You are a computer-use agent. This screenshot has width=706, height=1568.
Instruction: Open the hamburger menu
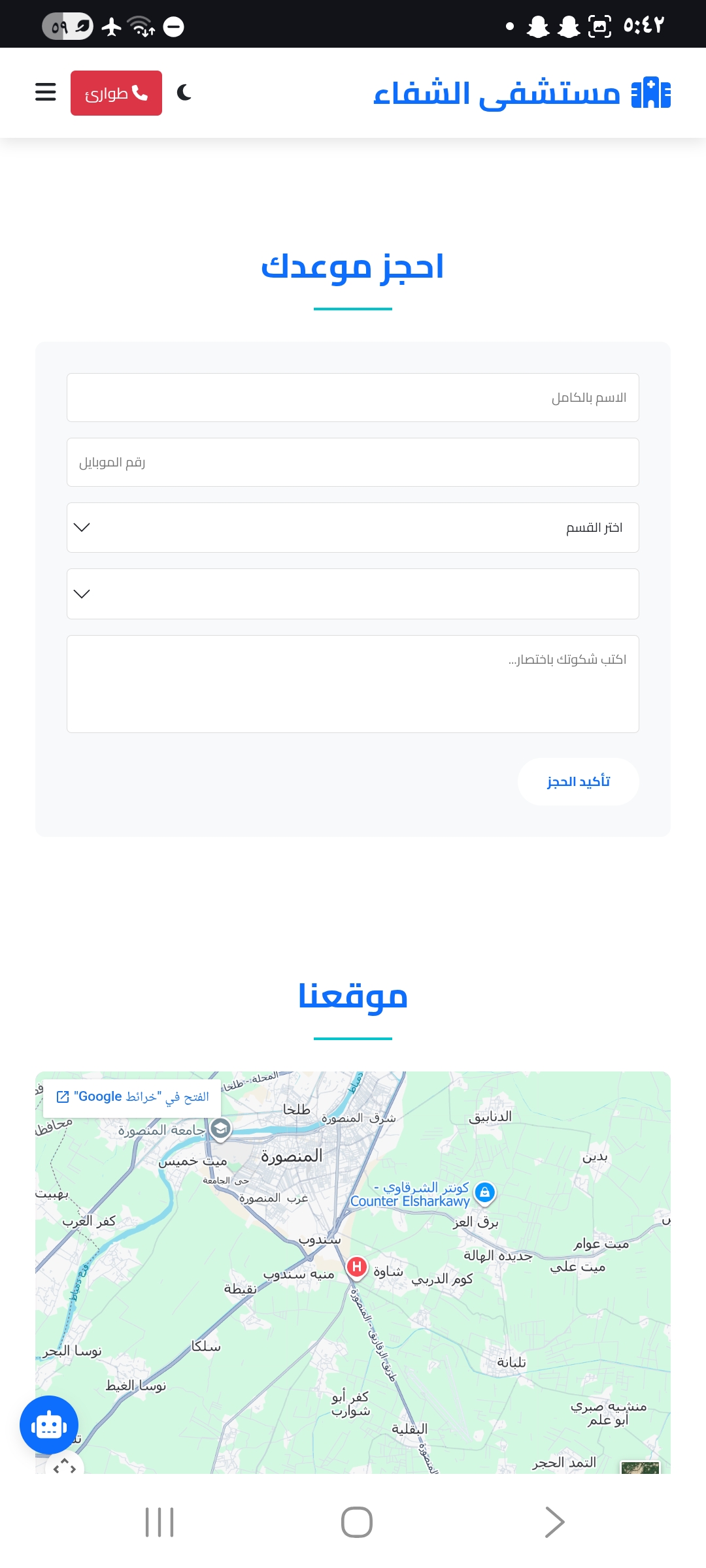pyautogui.click(x=45, y=92)
